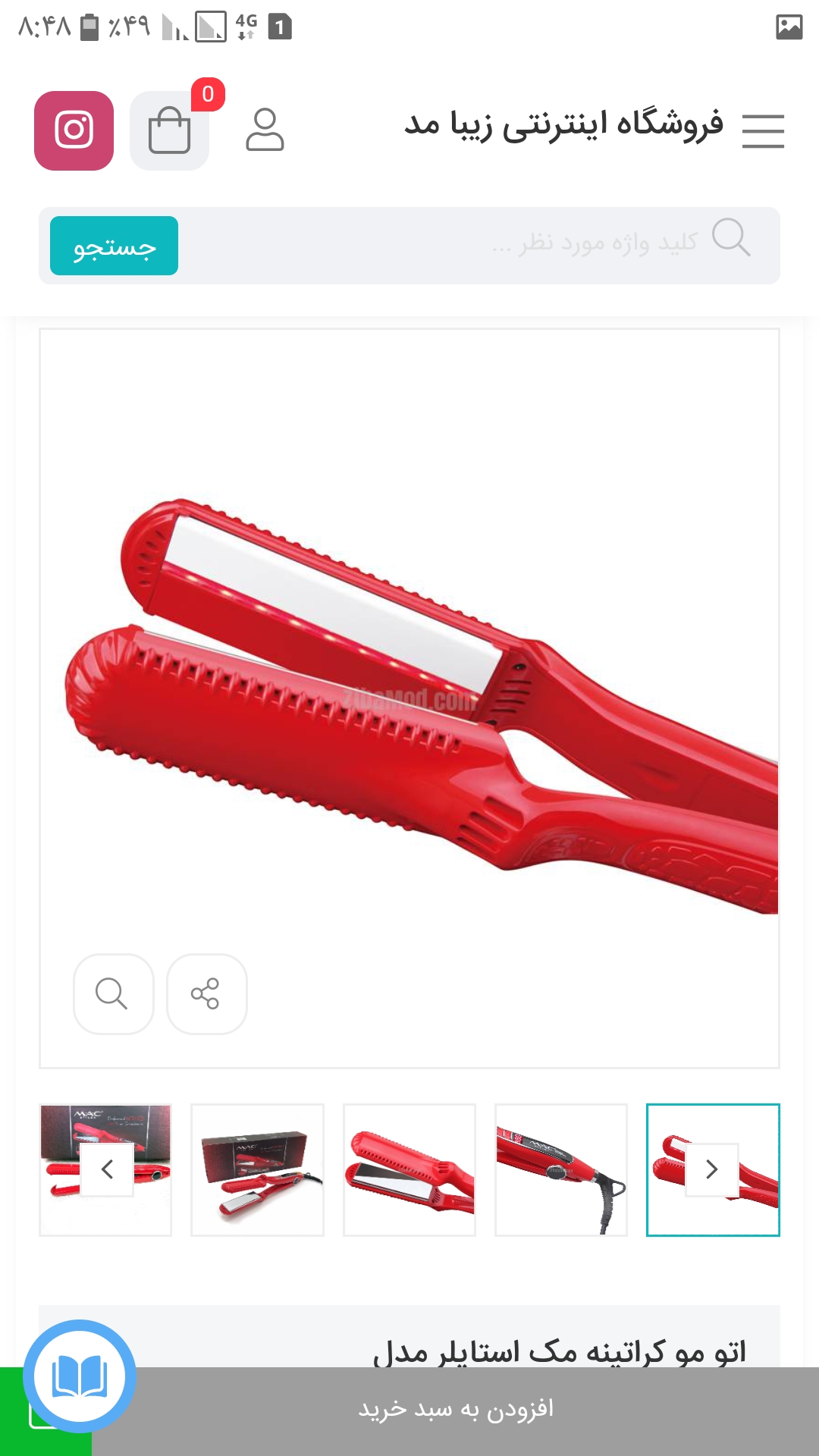The width and height of the screenshot is (819, 1456).
Task: Open the store's Instagram page
Action: click(x=74, y=130)
